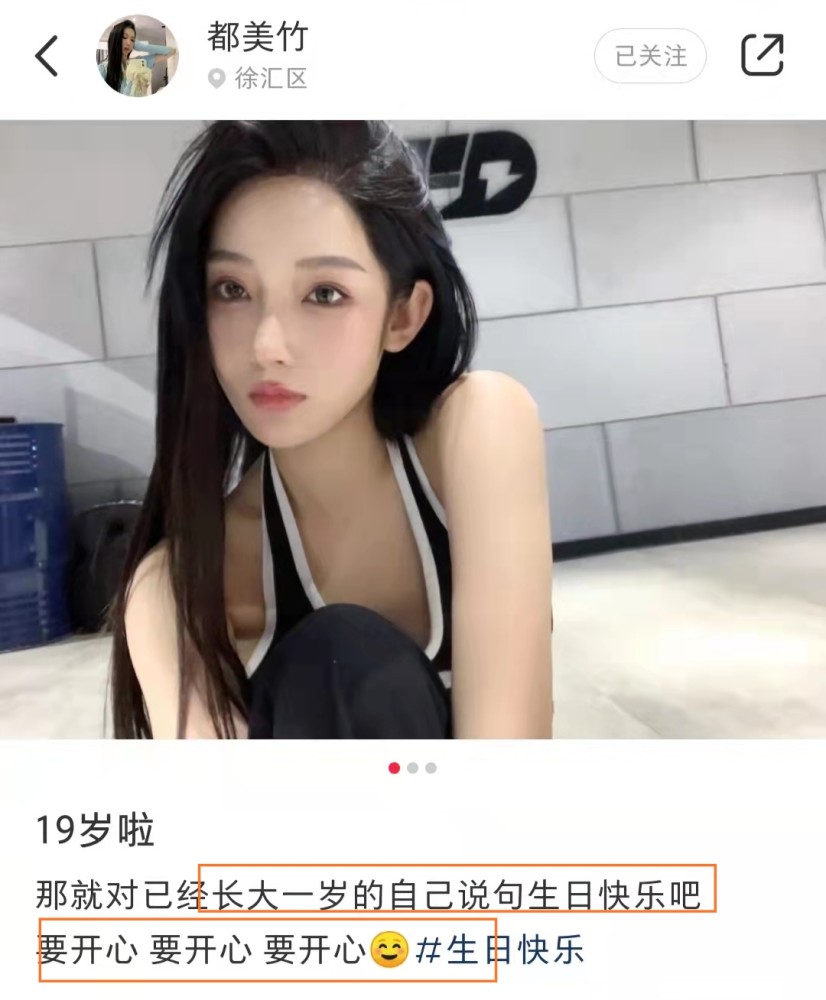Open 都美竹's profile avatar

tap(137, 56)
